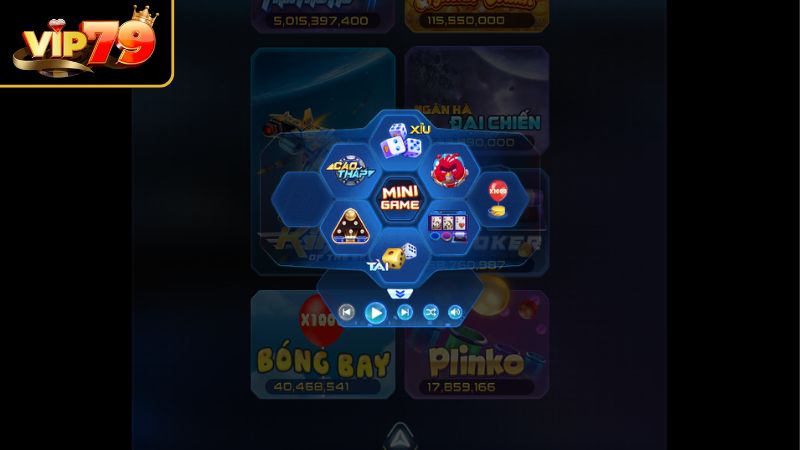
Task: Skip to the next music track
Action: pos(404,313)
